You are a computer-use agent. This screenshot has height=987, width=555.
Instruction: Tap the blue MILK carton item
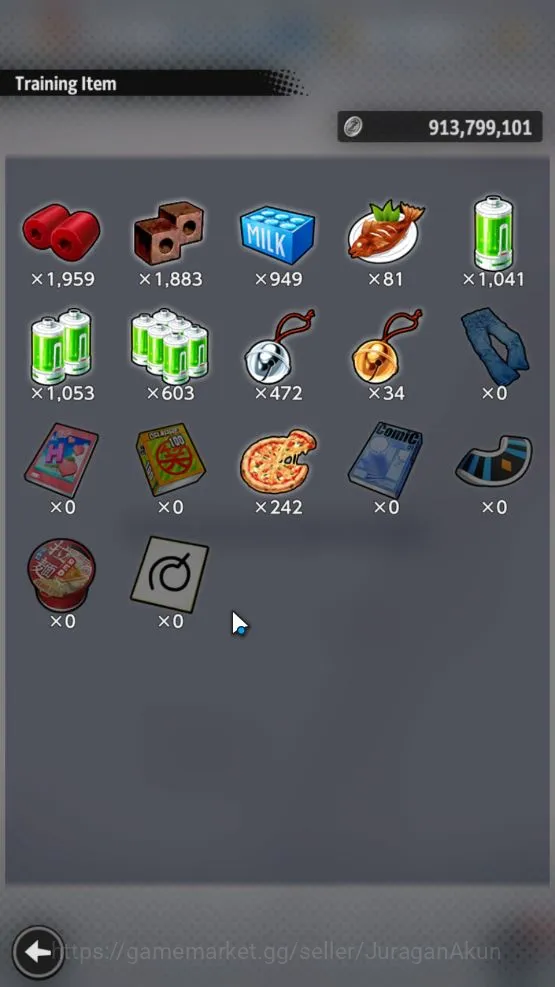click(x=278, y=234)
